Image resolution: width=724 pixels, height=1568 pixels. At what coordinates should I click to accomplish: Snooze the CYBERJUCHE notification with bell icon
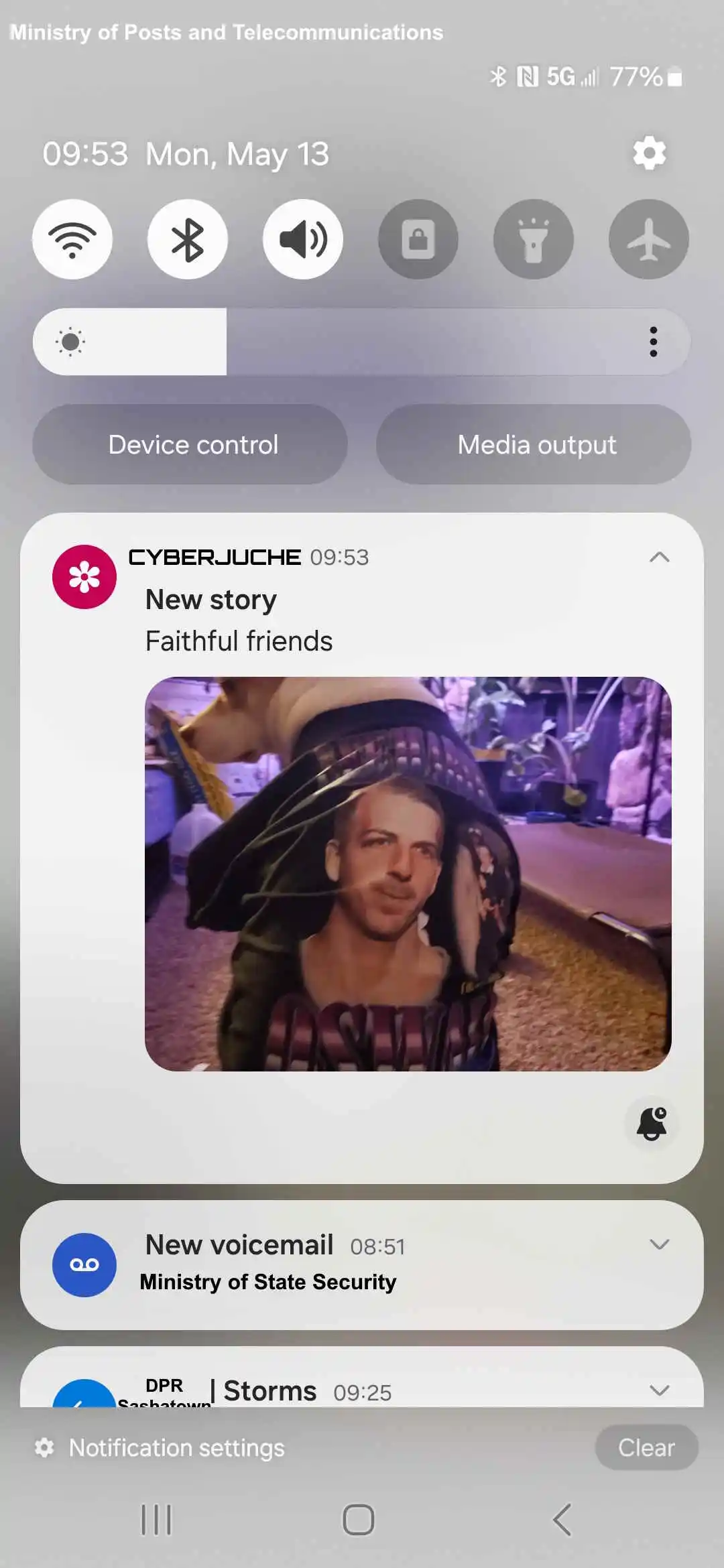point(651,1124)
